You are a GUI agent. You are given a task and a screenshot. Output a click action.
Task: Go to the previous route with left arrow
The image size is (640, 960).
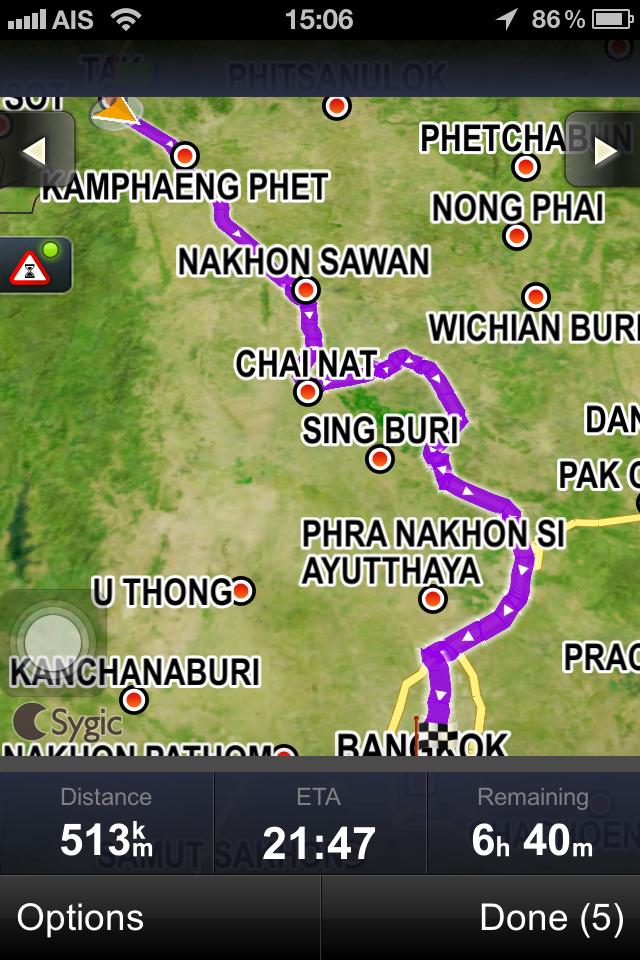tap(35, 150)
